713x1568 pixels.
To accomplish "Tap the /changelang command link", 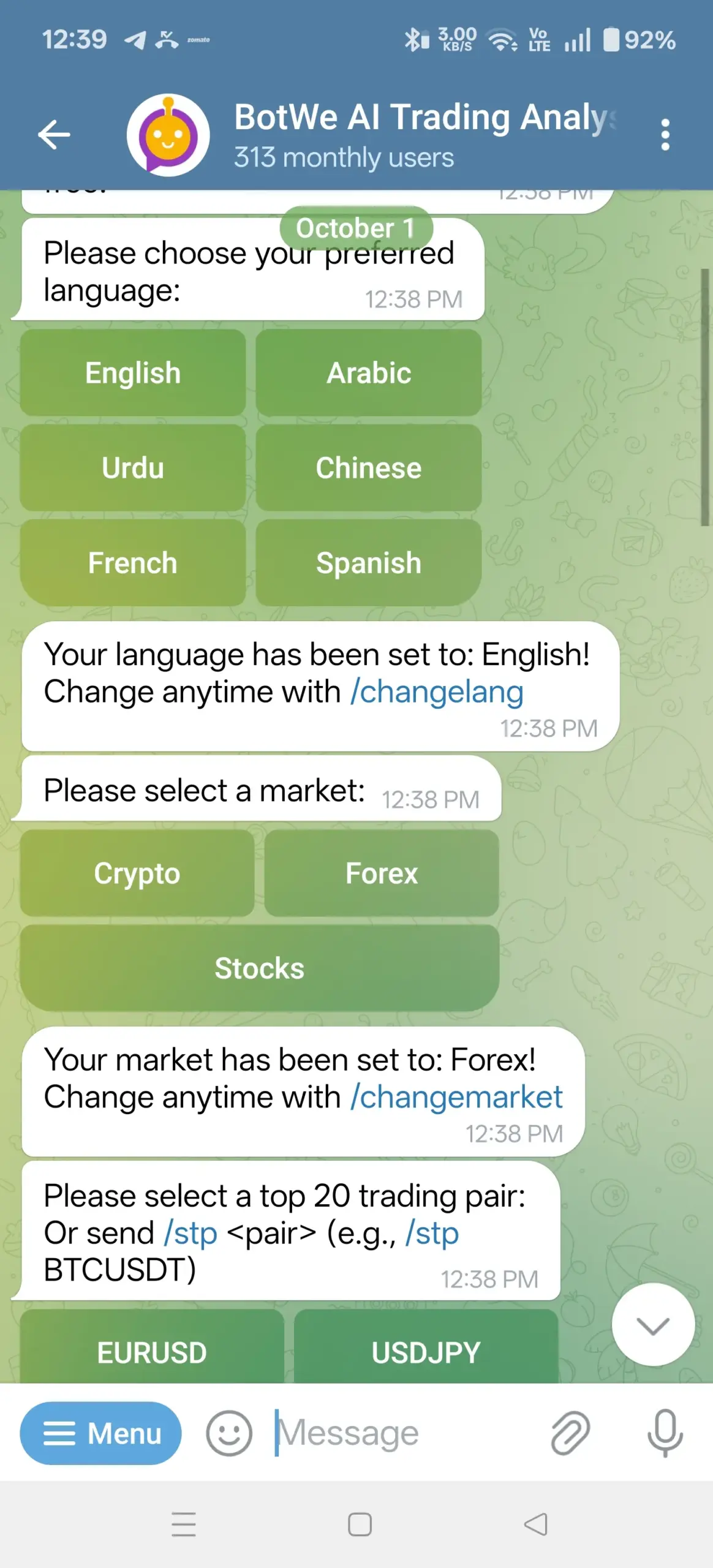I will [437, 692].
